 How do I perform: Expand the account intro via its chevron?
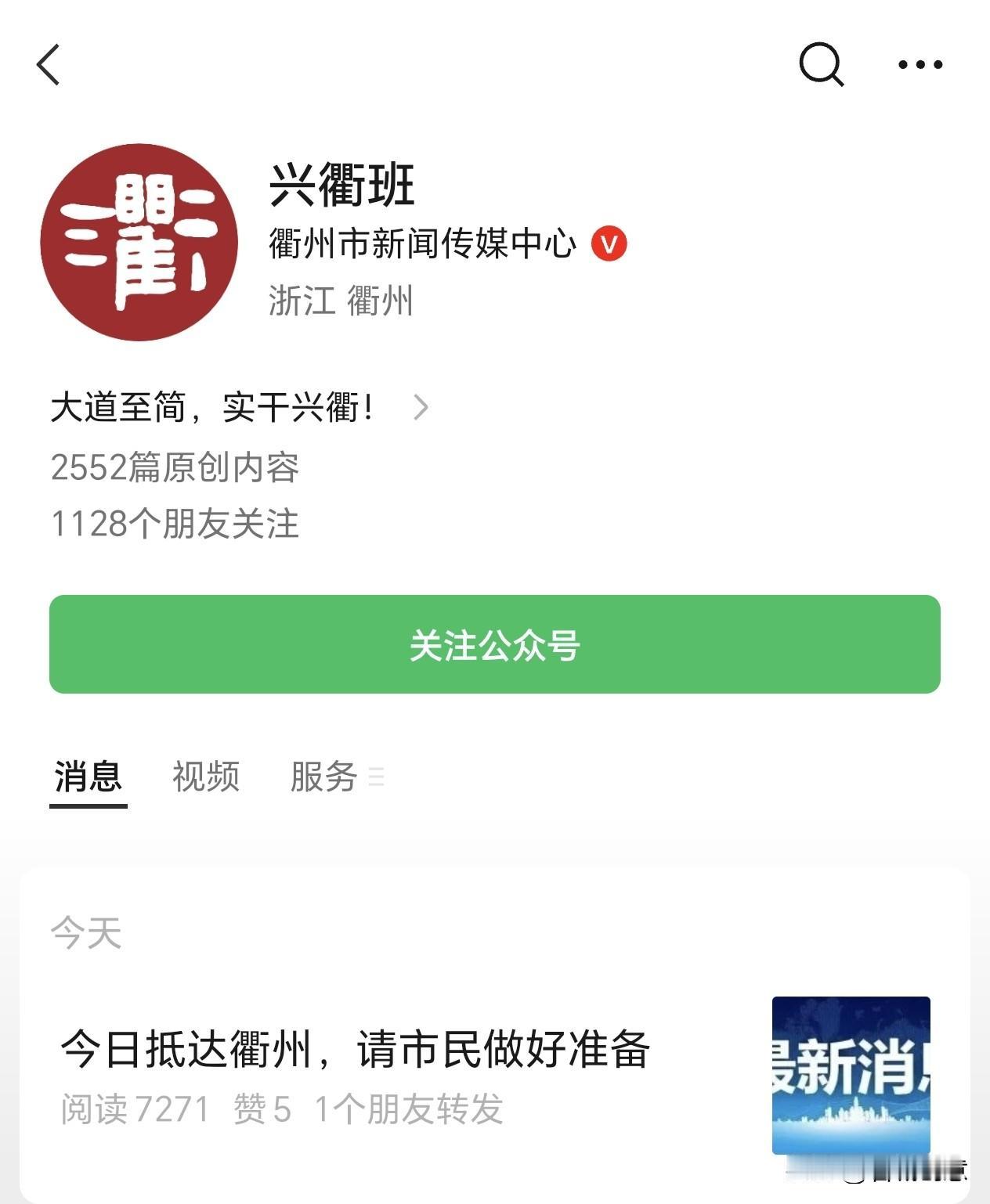point(423,406)
